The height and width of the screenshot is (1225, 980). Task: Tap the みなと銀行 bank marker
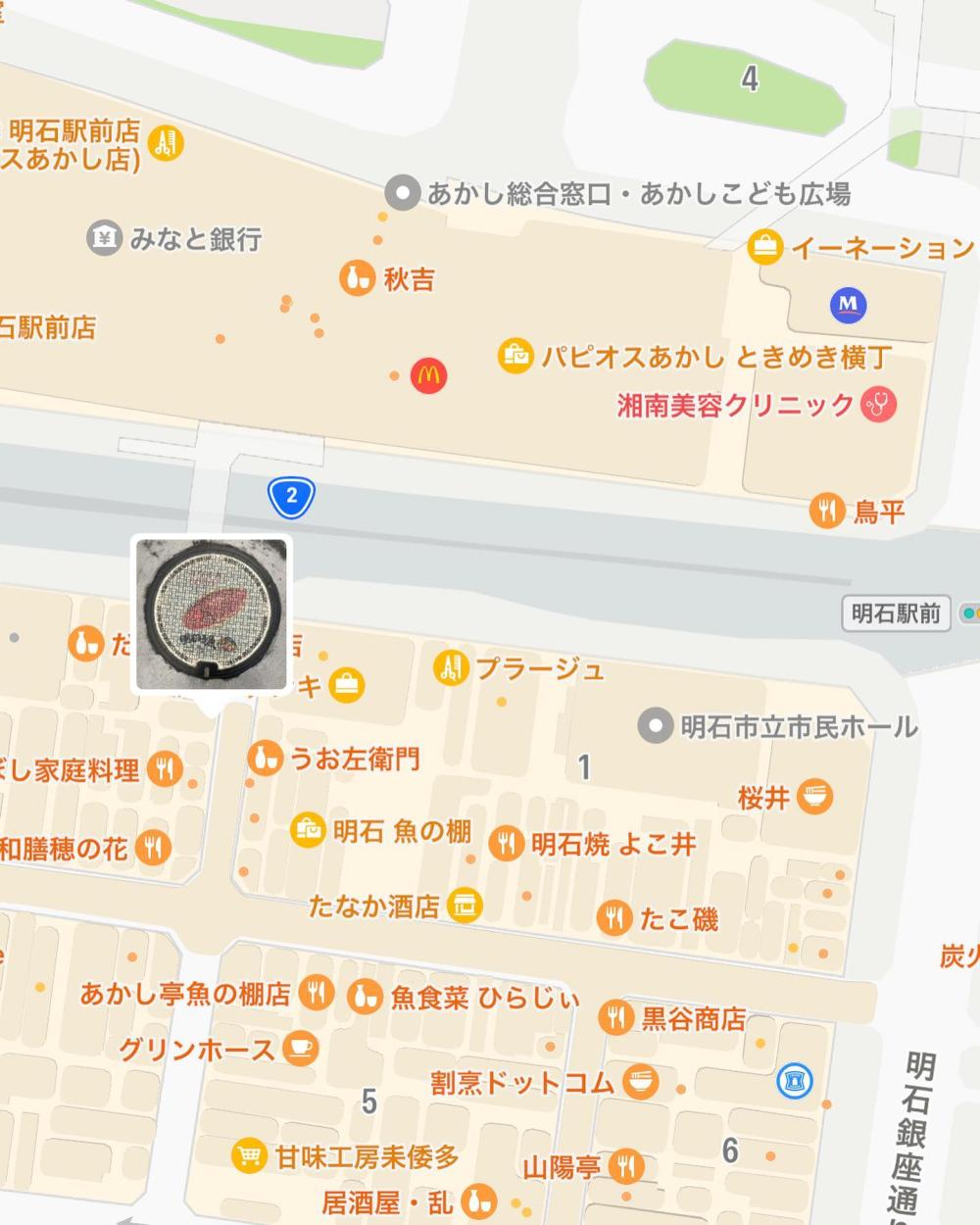click(x=104, y=238)
